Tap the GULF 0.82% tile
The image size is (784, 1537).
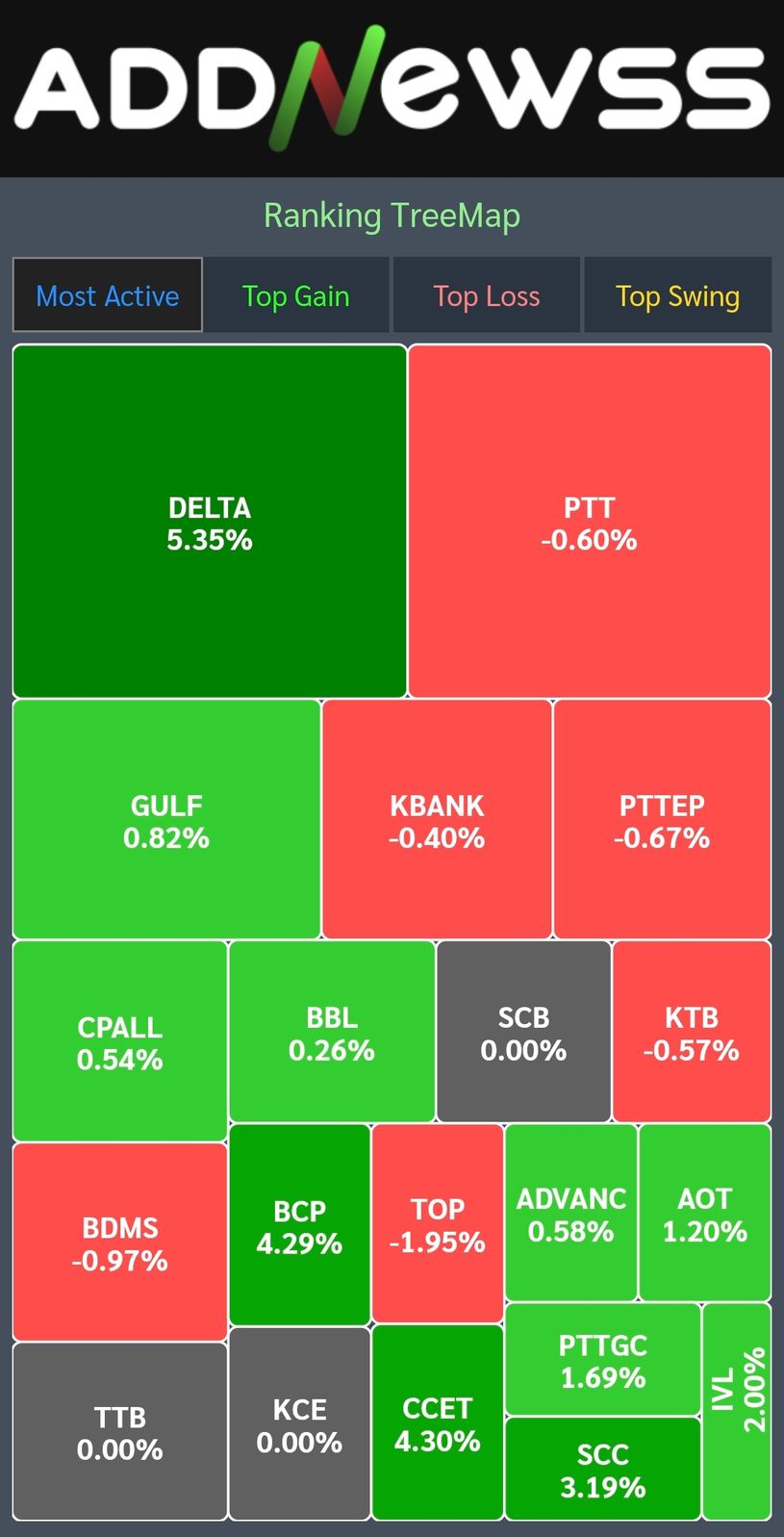click(x=166, y=819)
